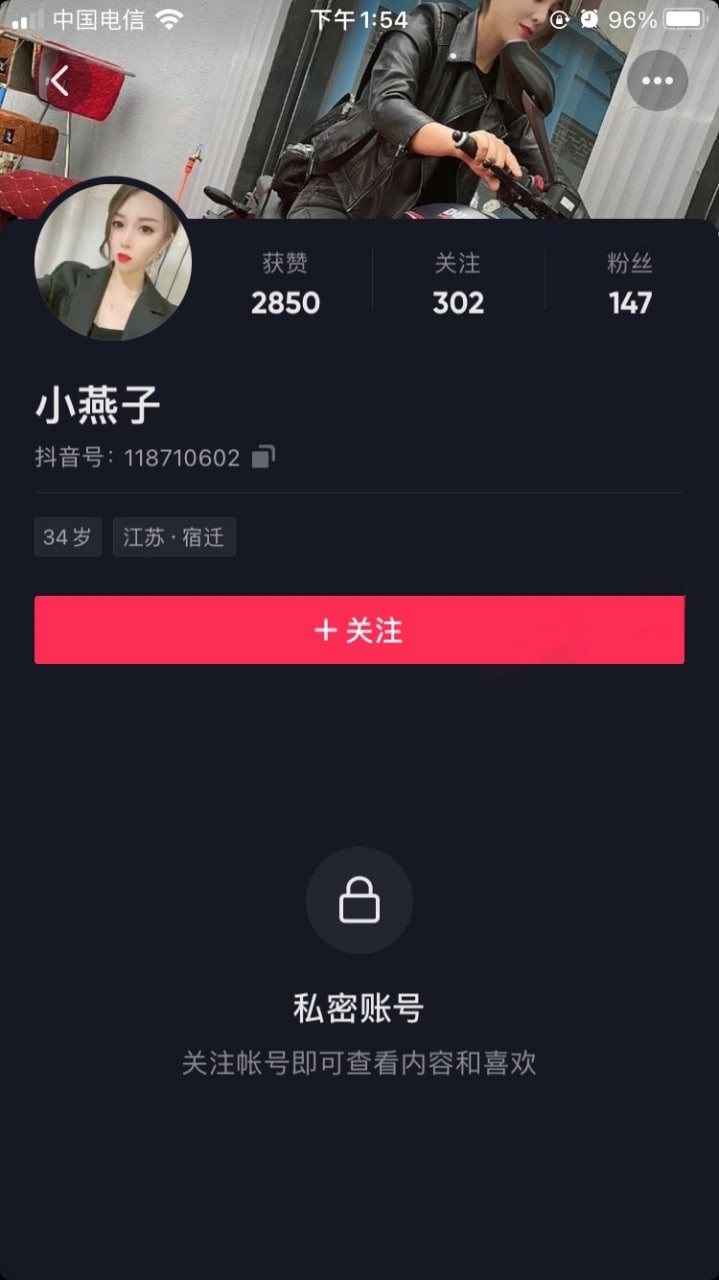Open the 关注 following list
719x1280 pixels.
pyautogui.click(x=458, y=284)
